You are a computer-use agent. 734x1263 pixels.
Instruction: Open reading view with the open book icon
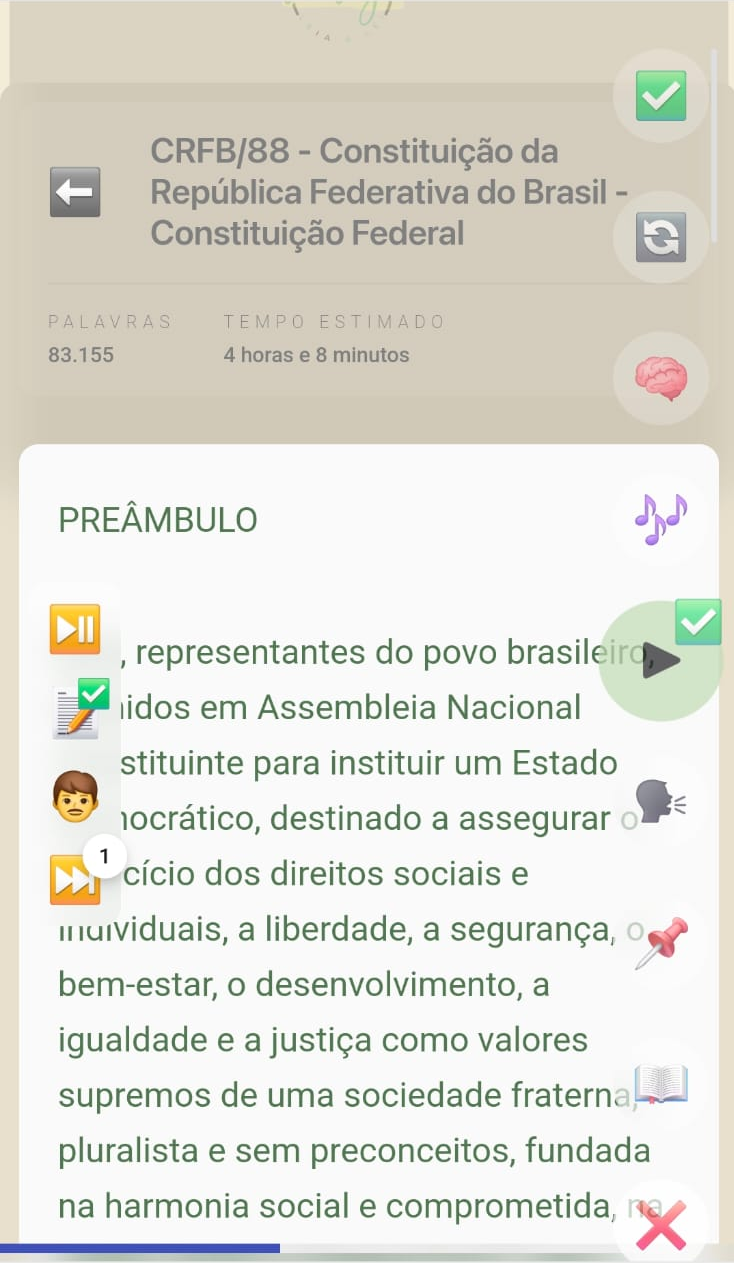click(x=660, y=1083)
